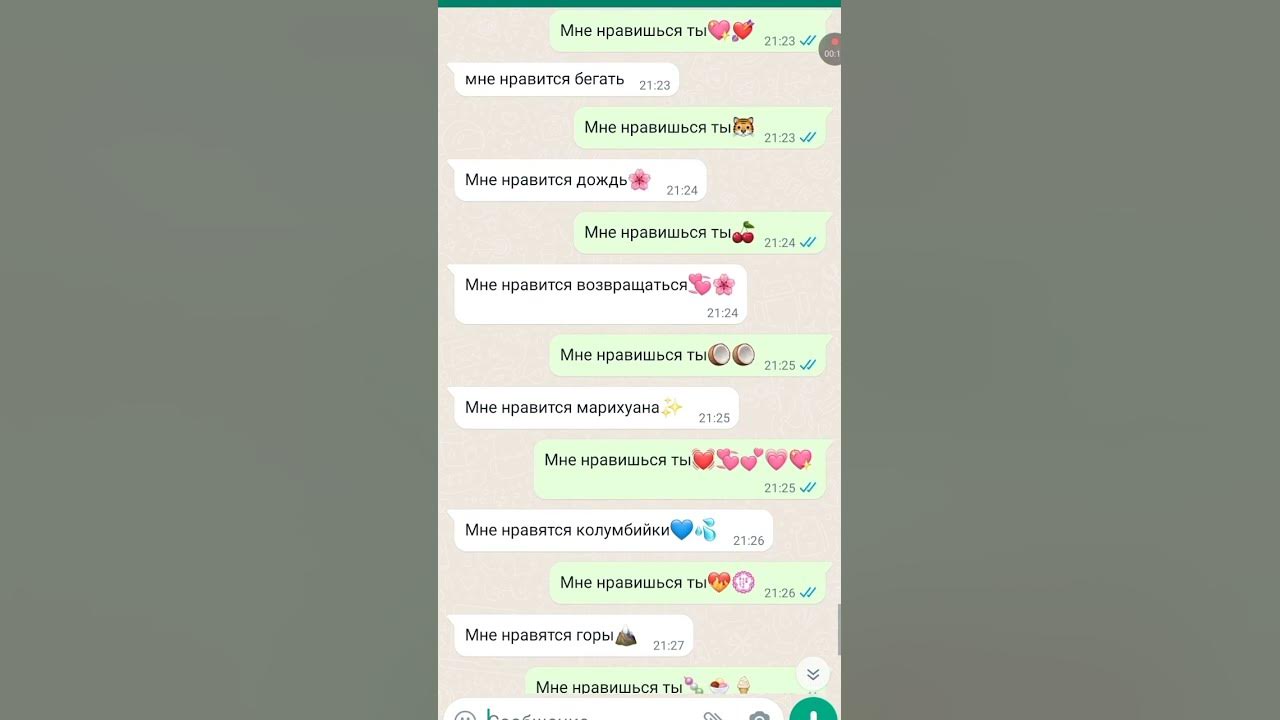
Task: Attach a file with the paperclip icon
Action: [712, 716]
